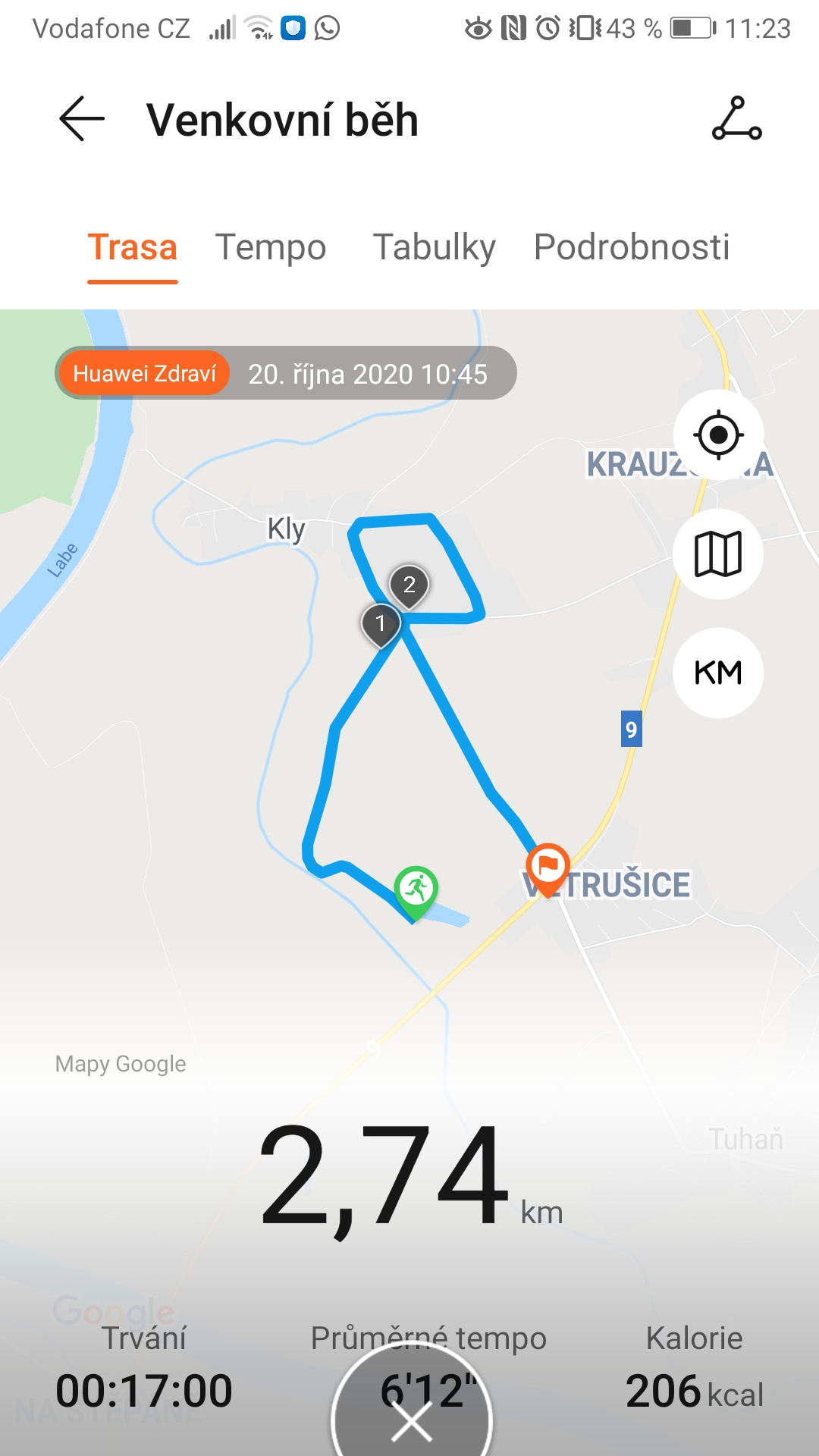Select the Trasa tab
This screenshot has width=819, height=1456.
coord(133,247)
